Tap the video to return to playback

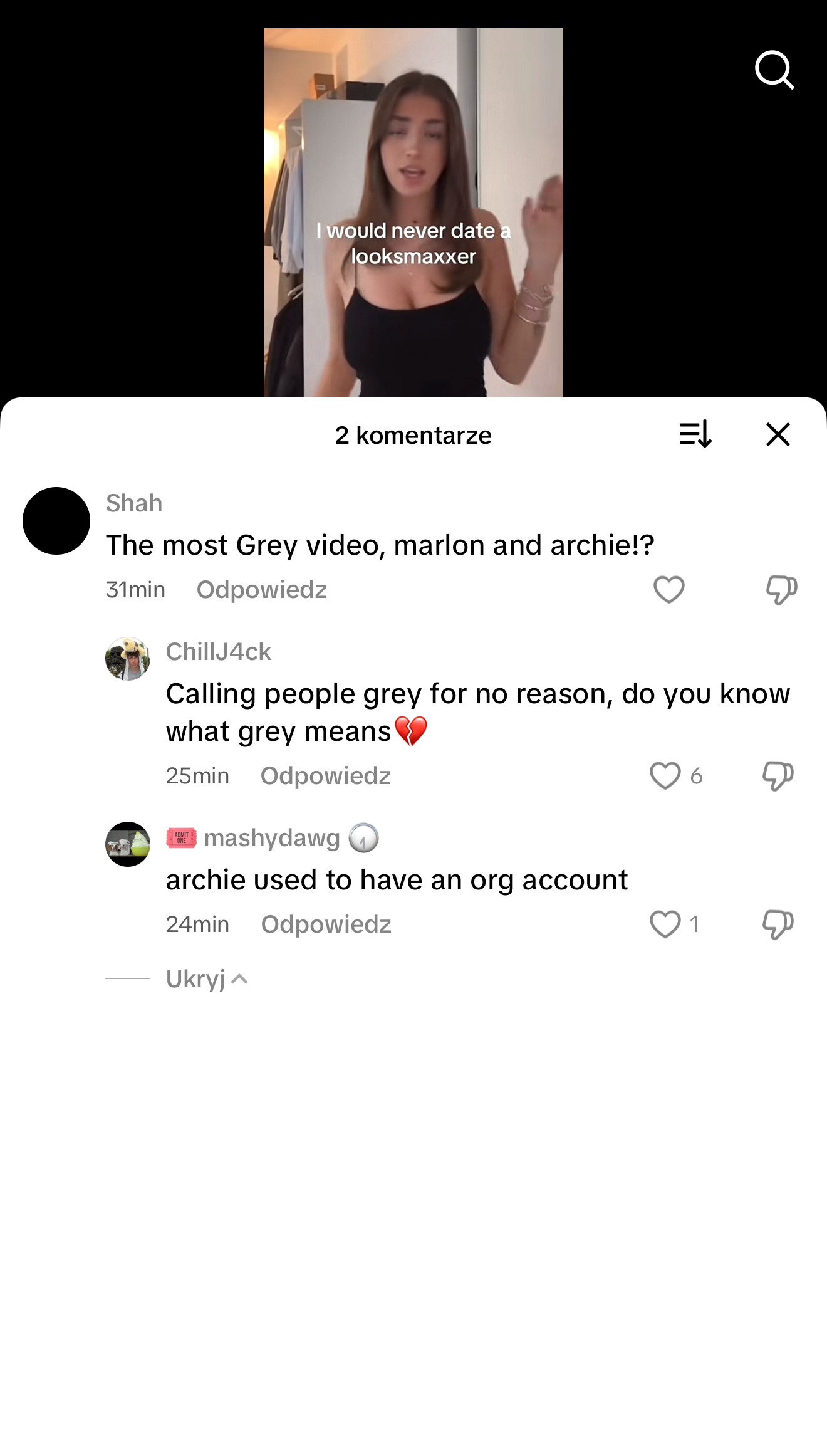tap(413, 212)
